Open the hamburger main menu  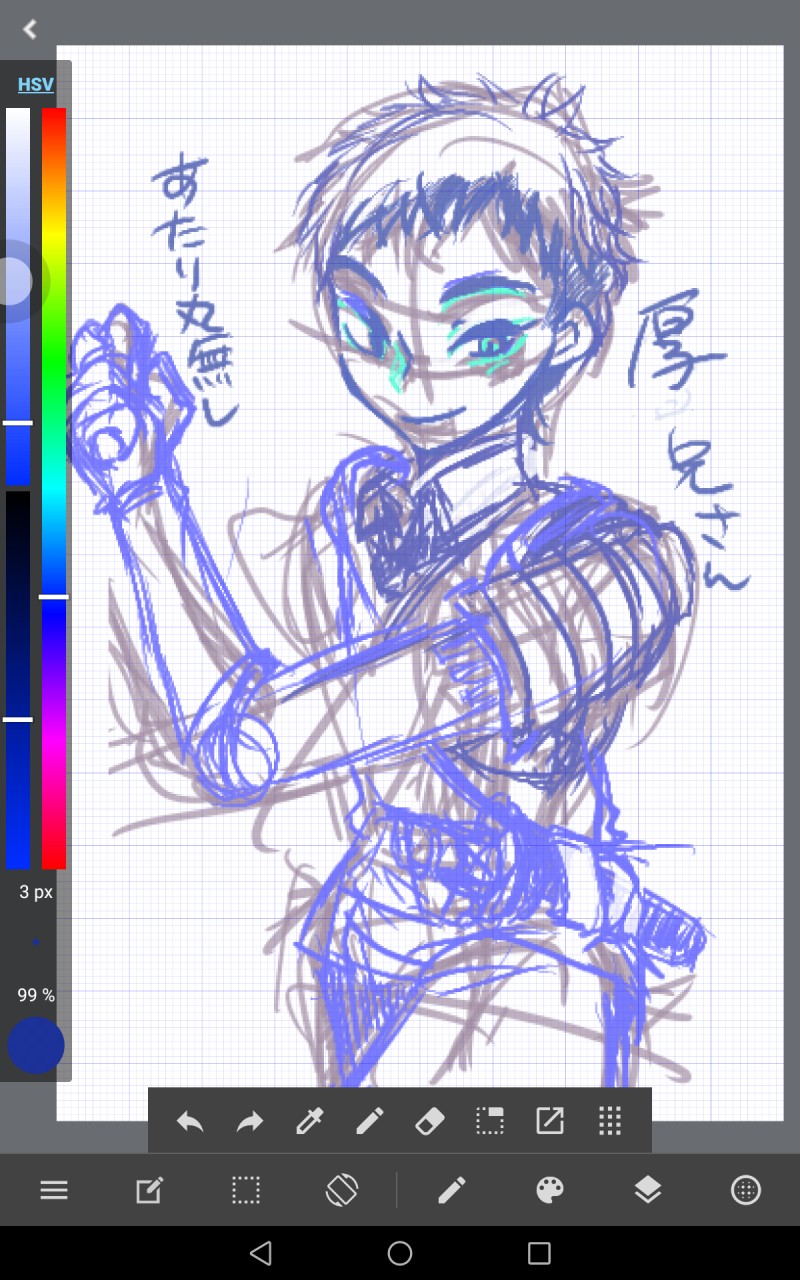[54, 1190]
